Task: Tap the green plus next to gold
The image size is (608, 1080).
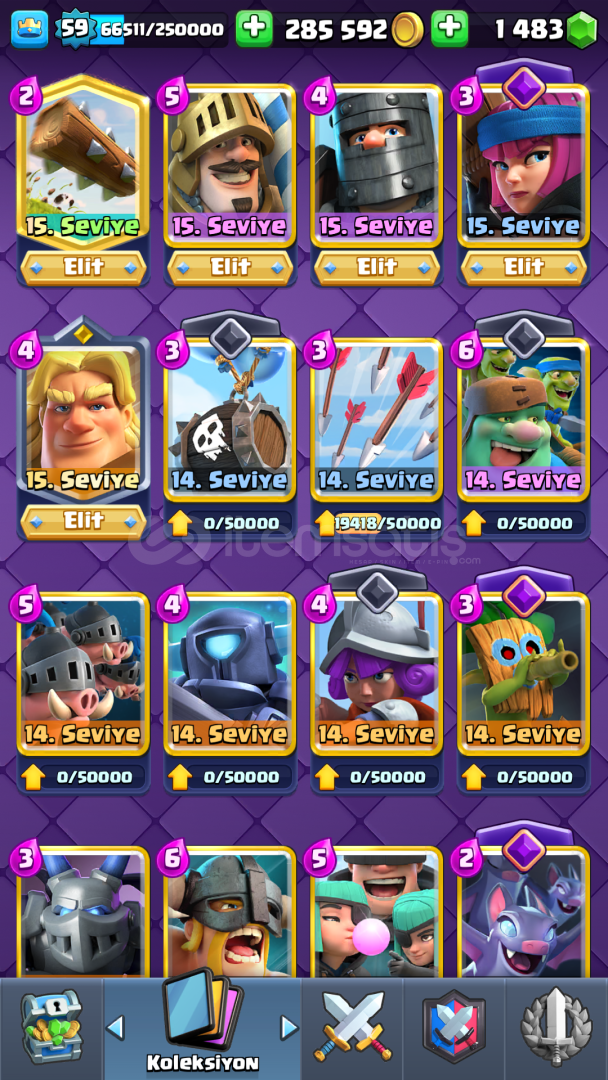Action: (x=254, y=29)
